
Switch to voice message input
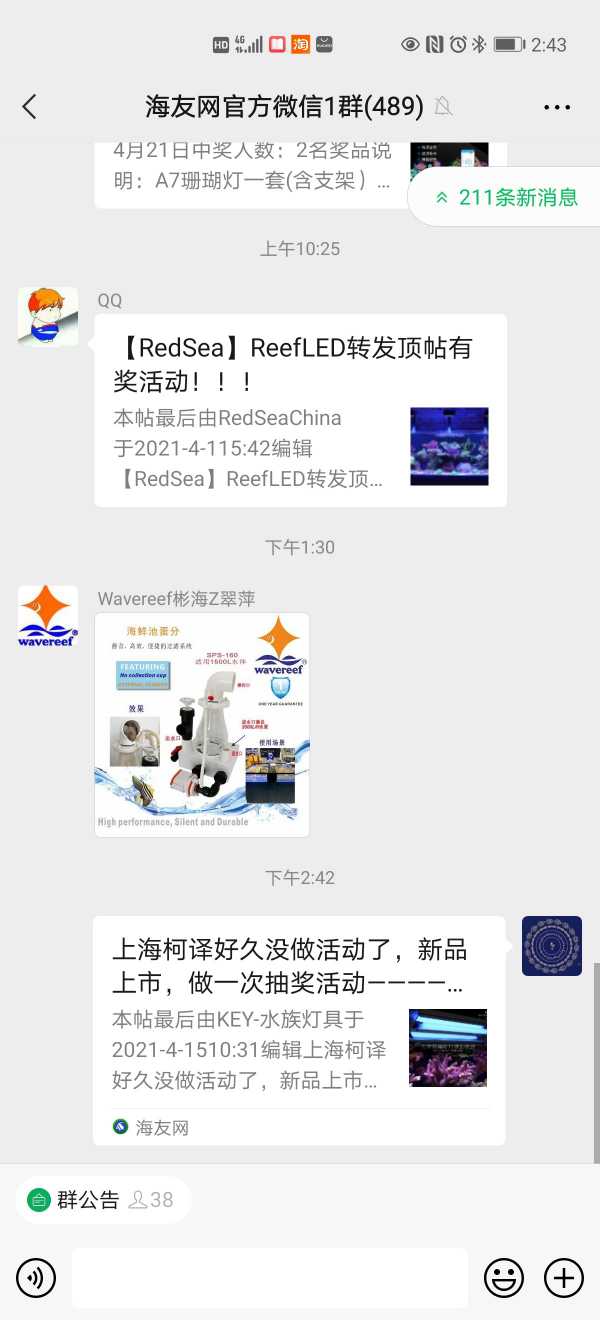36,1277
